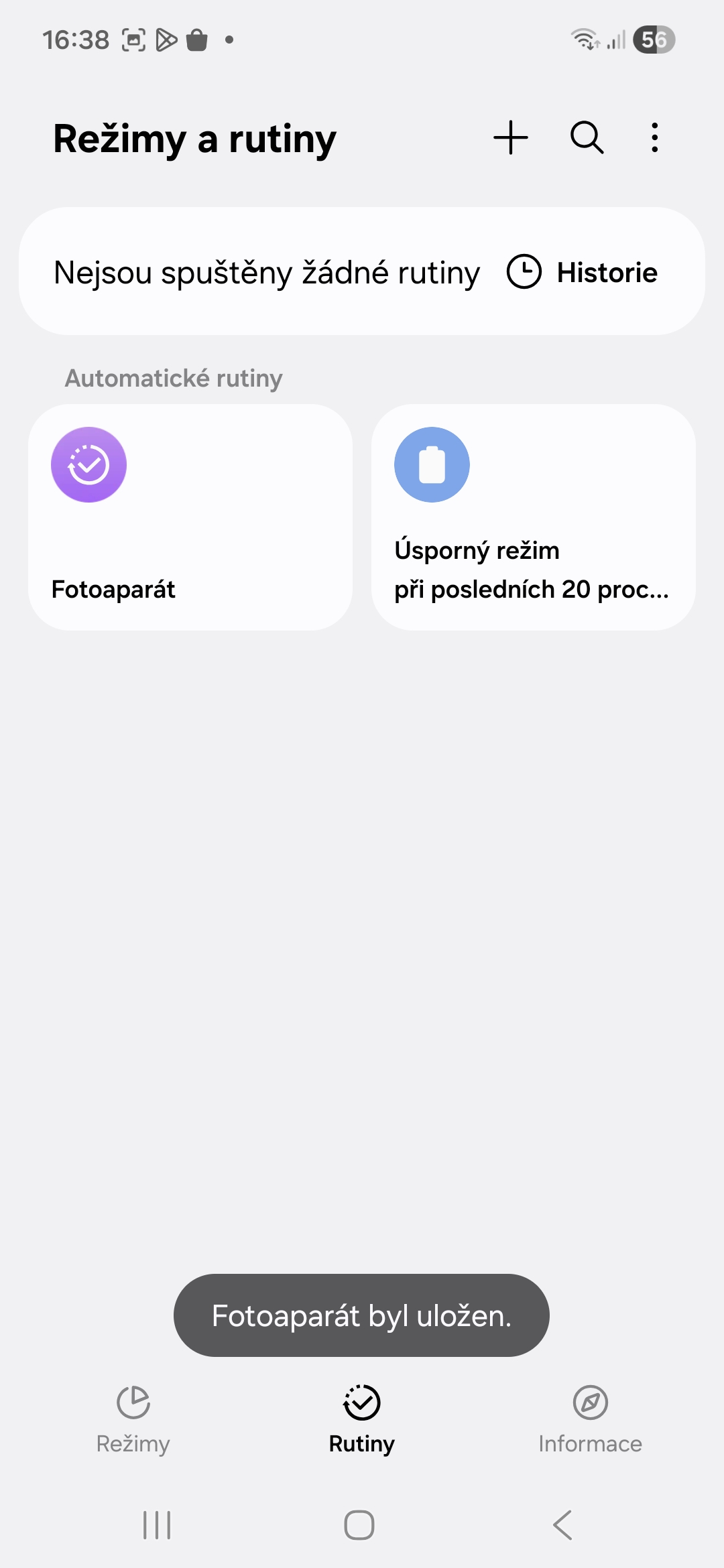724x1568 pixels.
Task: Open search for routines
Action: point(587,138)
